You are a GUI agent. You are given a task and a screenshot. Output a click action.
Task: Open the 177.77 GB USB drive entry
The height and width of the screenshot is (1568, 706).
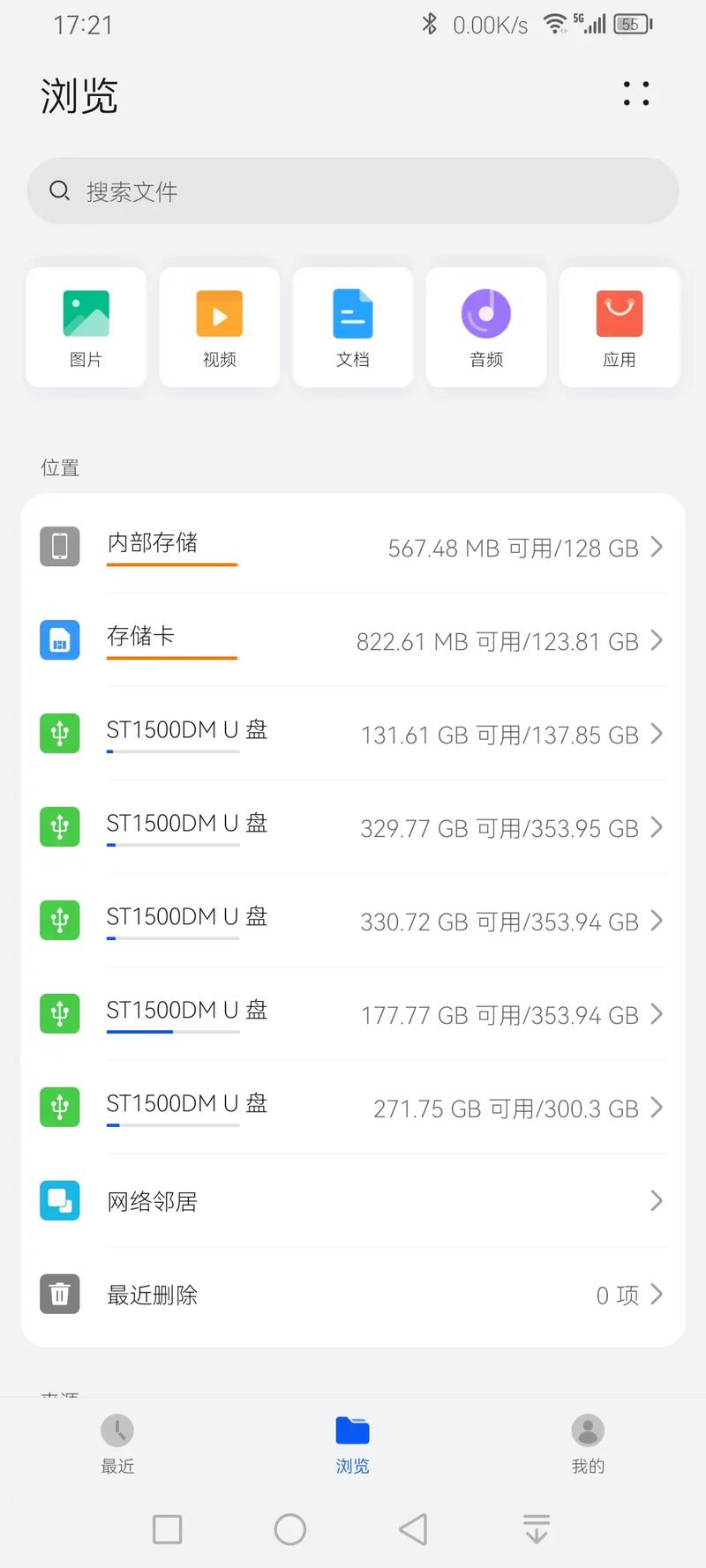pos(353,1014)
